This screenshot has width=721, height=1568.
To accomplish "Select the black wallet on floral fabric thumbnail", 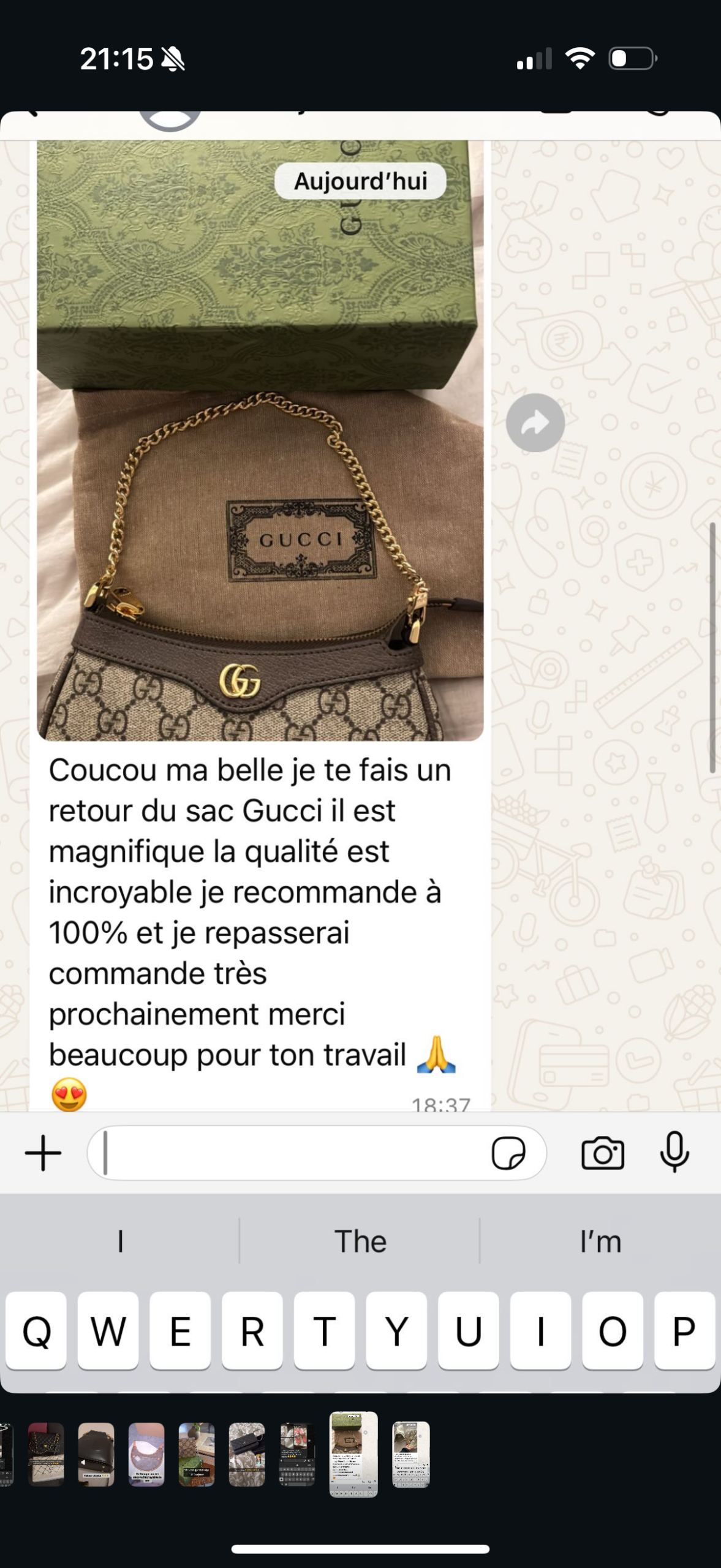I will pyautogui.click(x=247, y=1454).
